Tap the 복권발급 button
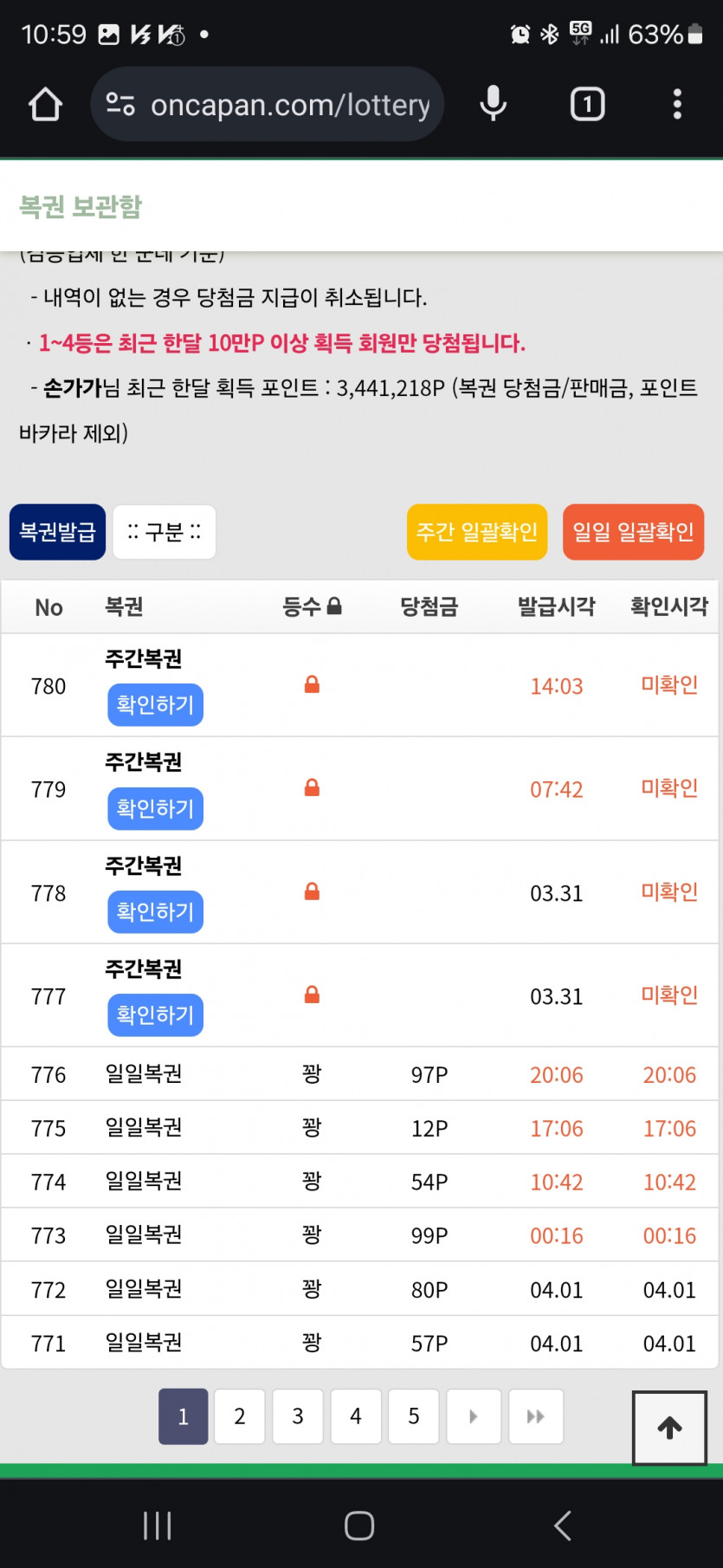 (x=58, y=532)
